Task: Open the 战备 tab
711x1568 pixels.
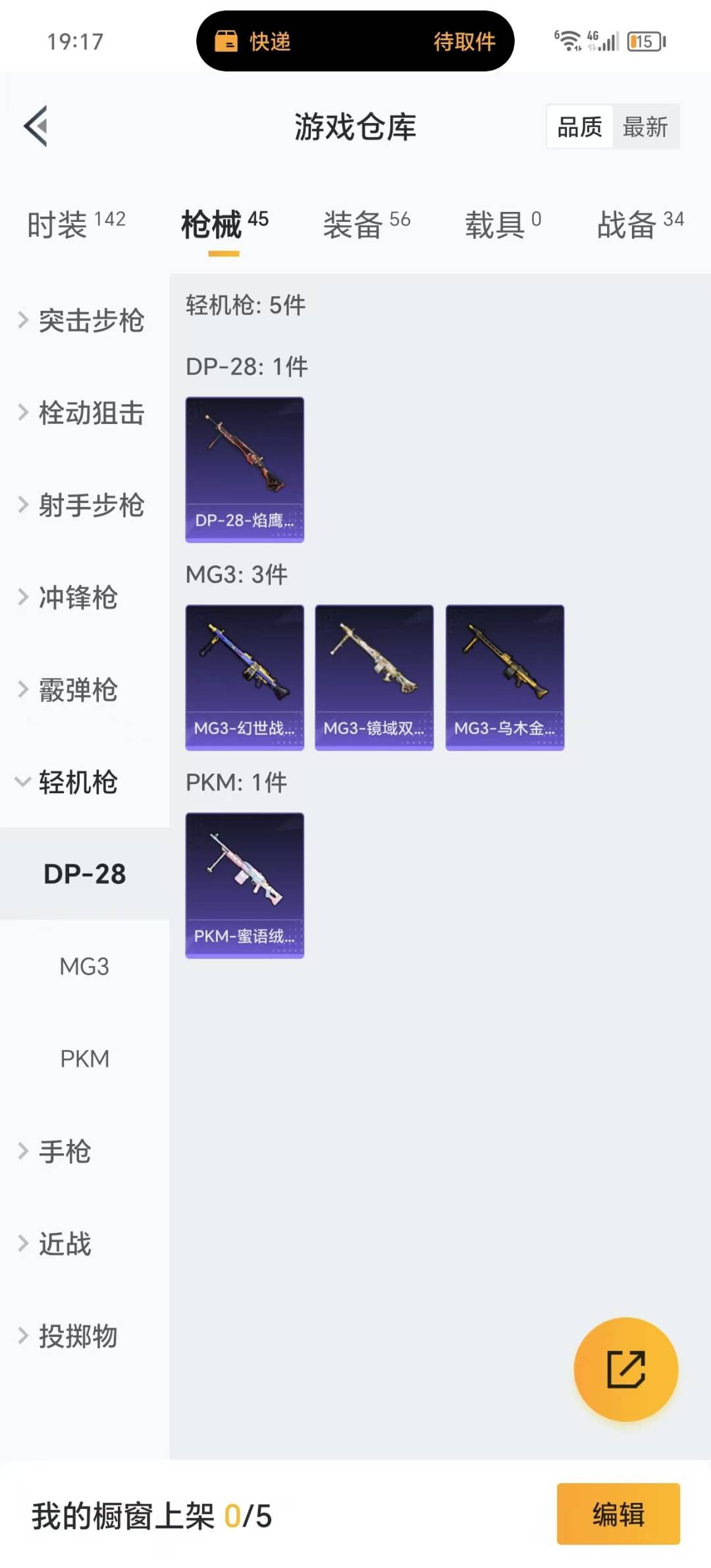Action: [x=640, y=224]
